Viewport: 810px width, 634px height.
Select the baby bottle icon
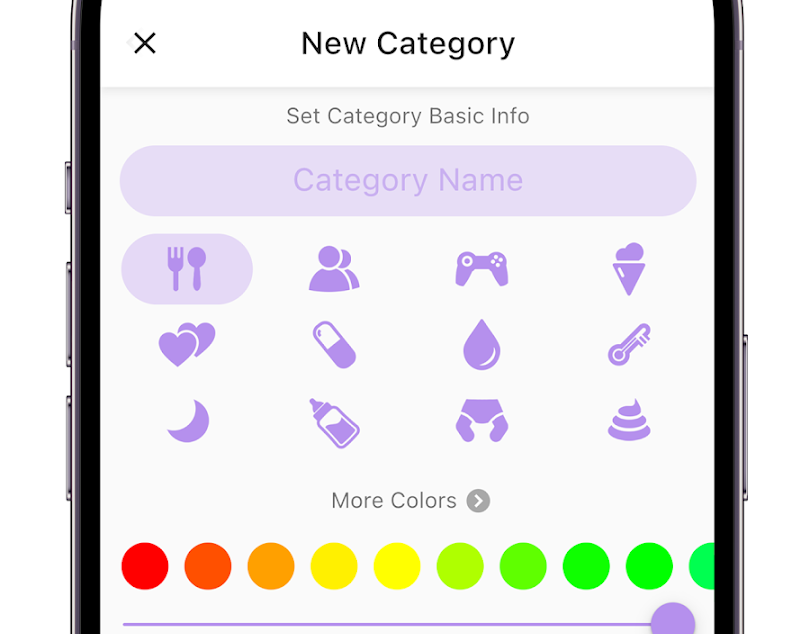[333, 421]
